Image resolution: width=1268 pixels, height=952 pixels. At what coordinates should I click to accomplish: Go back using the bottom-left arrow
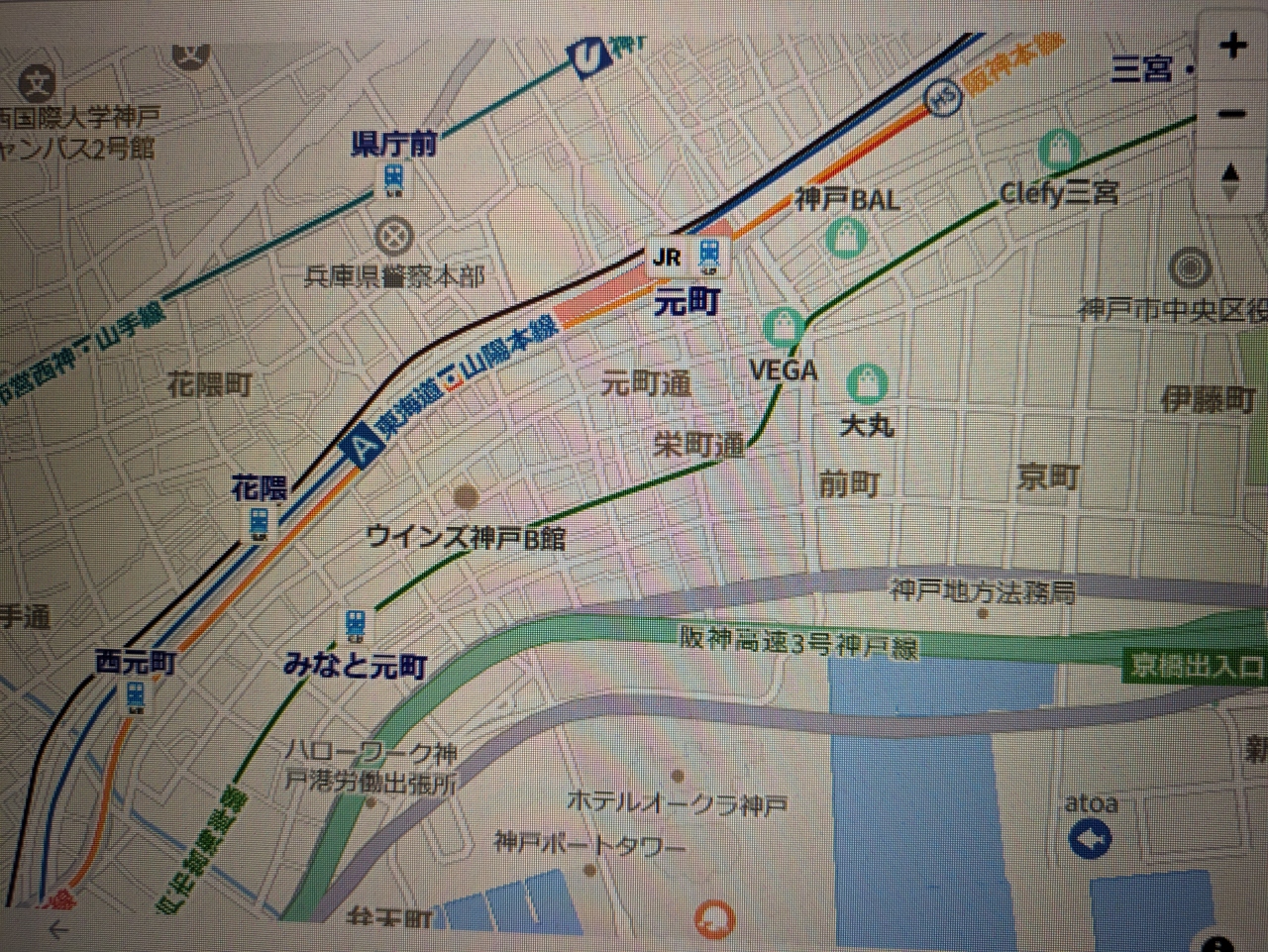(57, 928)
